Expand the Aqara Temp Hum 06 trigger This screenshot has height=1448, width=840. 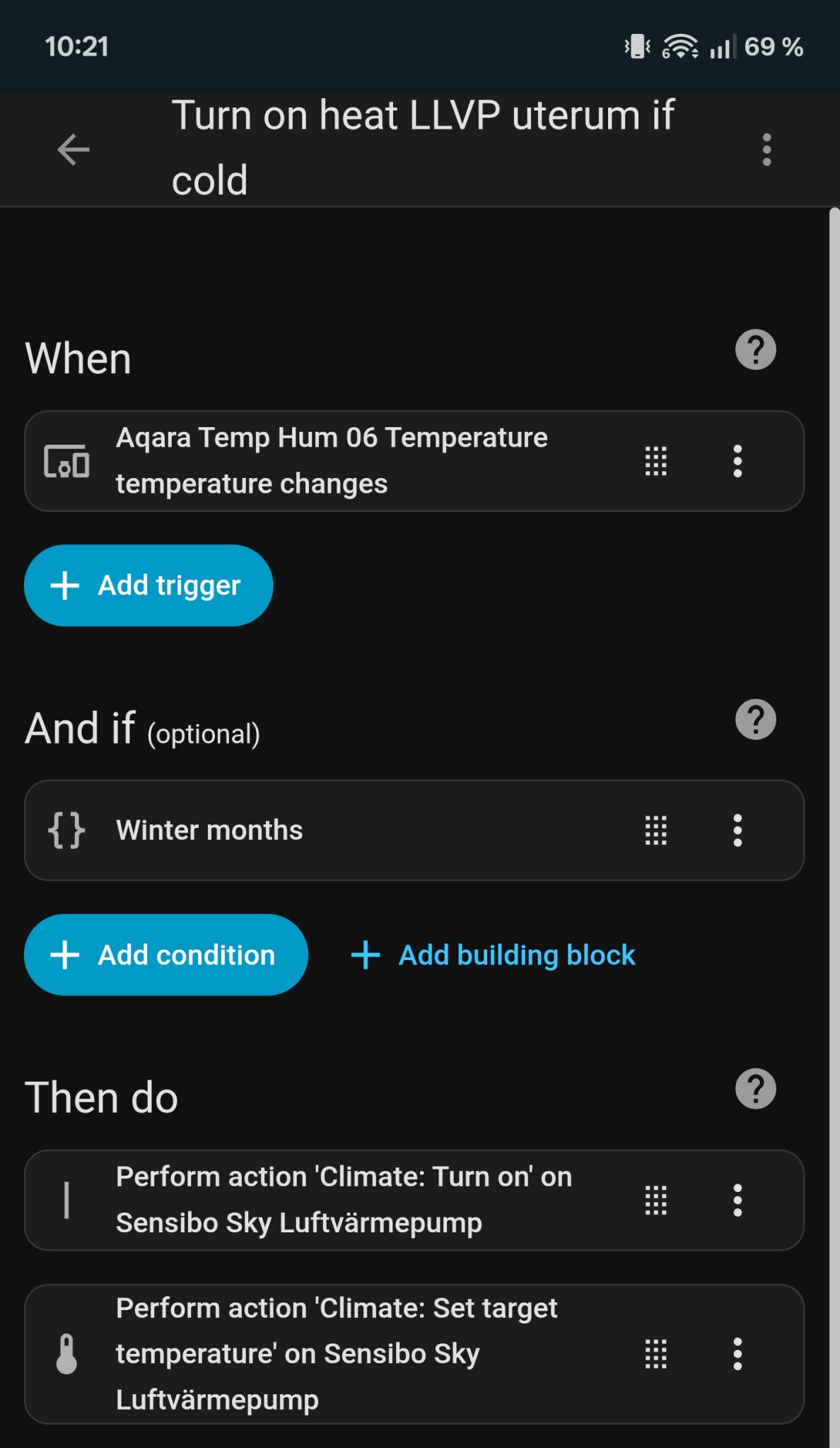coord(332,461)
